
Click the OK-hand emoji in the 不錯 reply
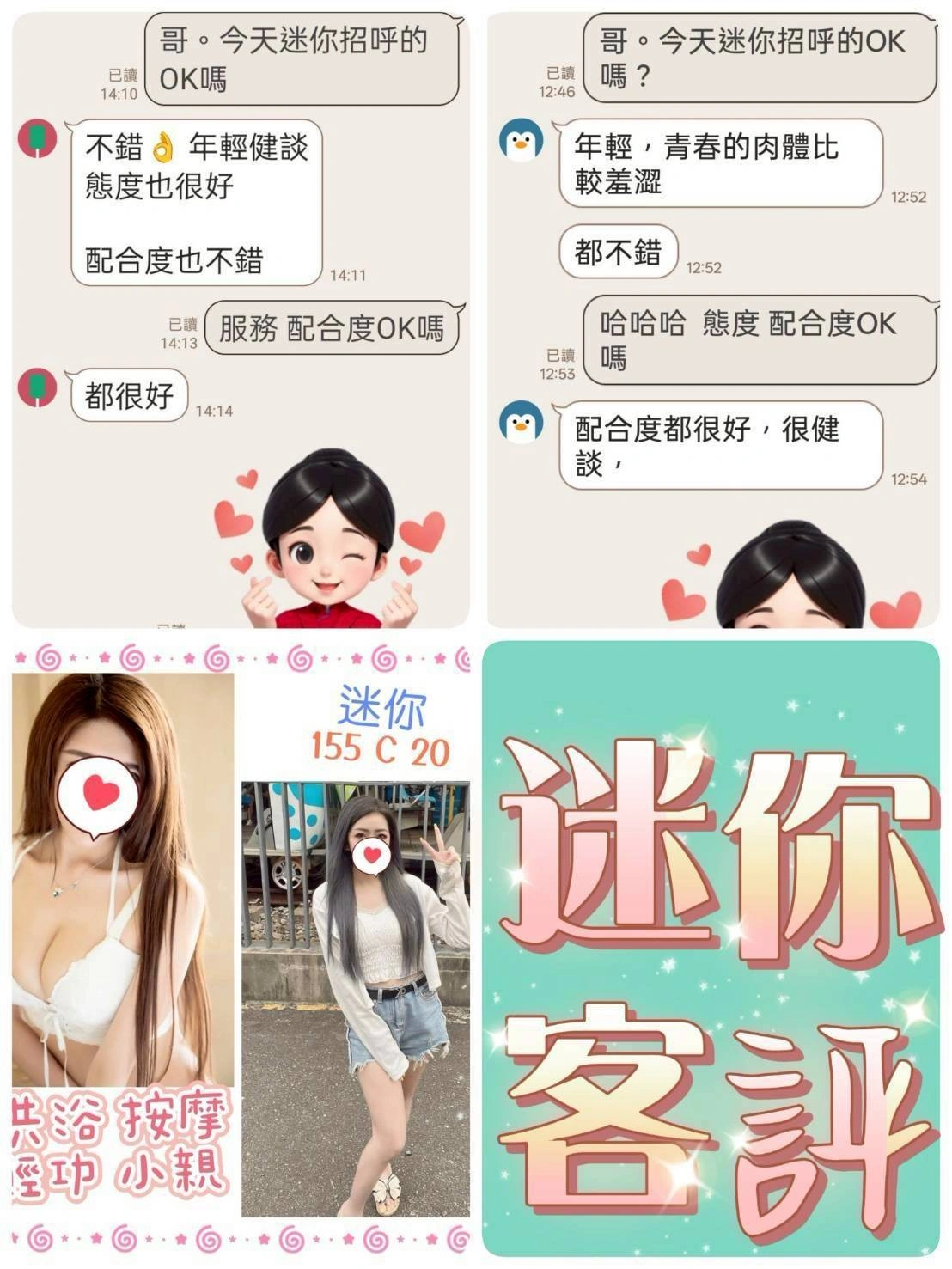click(161, 144)
